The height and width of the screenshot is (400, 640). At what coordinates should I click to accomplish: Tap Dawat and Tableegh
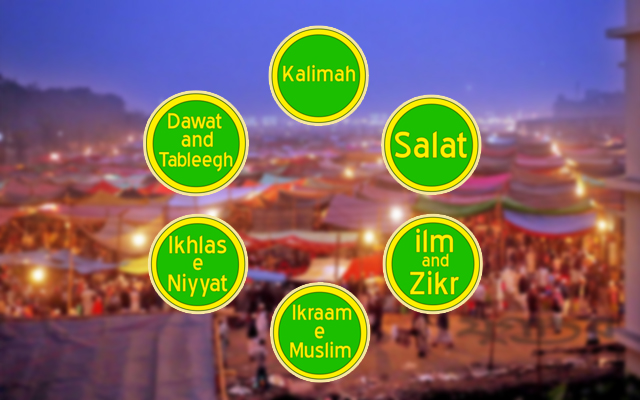pos(194,140)
